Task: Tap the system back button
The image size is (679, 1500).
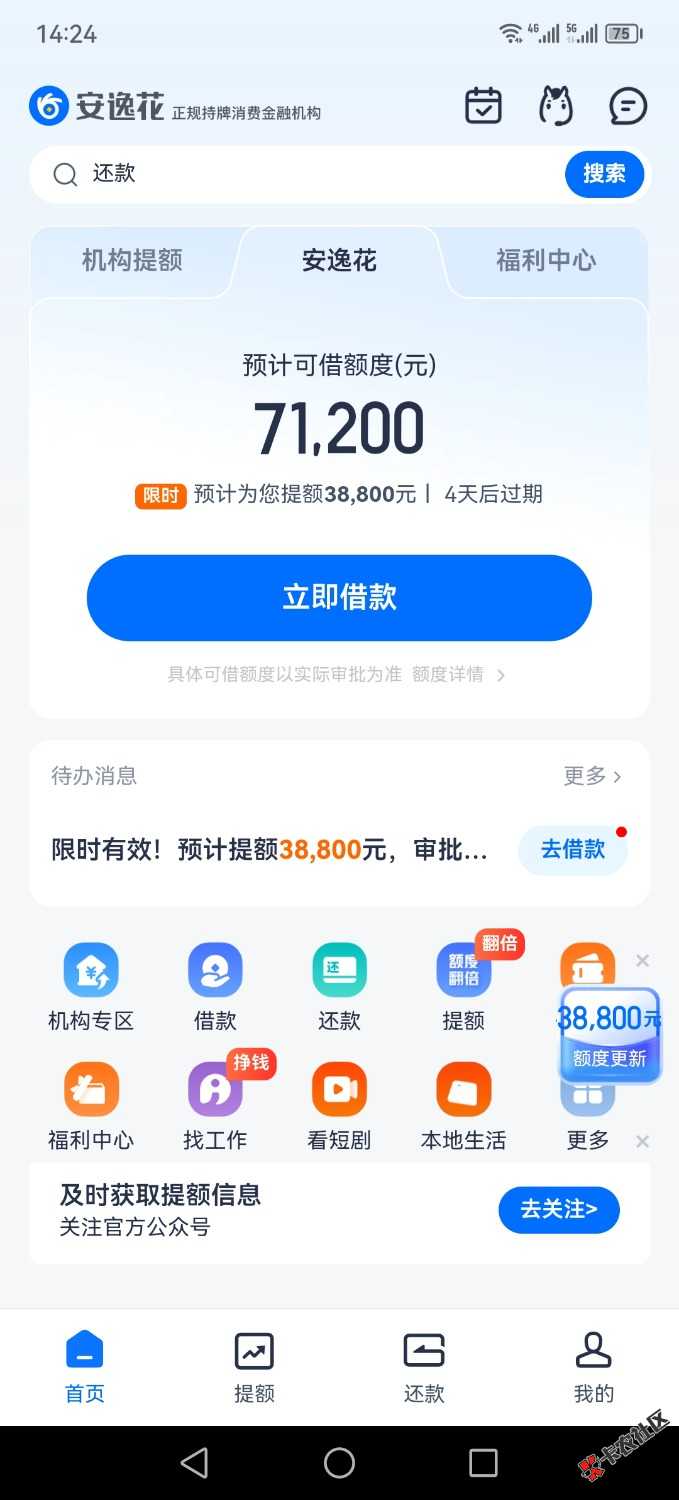Action: pyautogui.click(x=195, y=1463)
